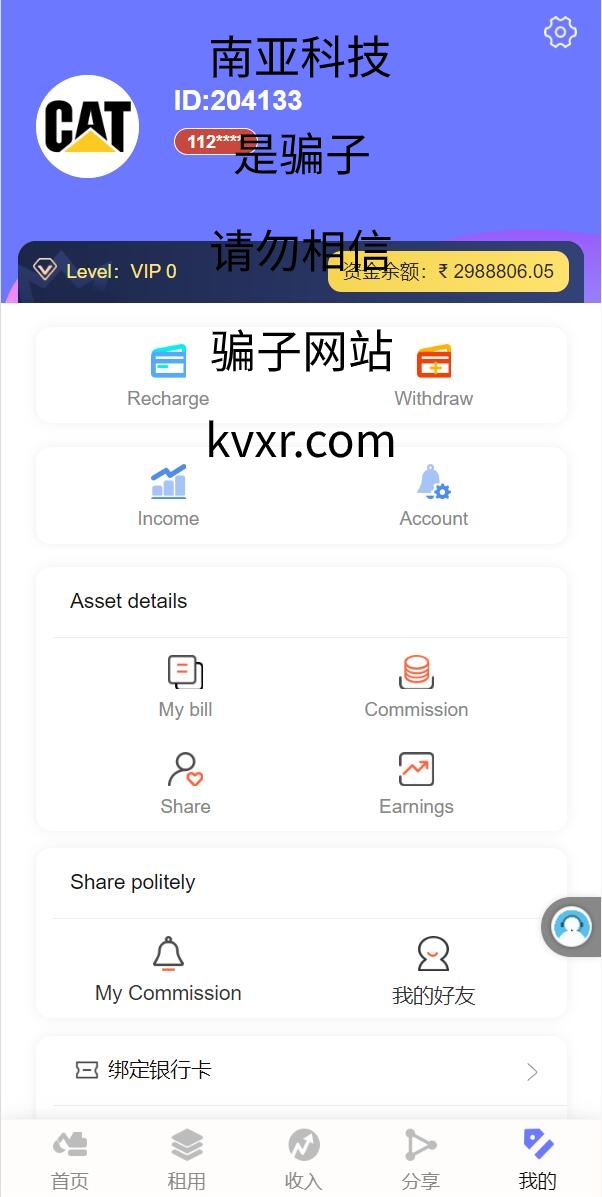This screenshot has height=1197, width=602.
Task: Open settings via the gear icon
Action: pyautogui.click(x=560, y=32)
